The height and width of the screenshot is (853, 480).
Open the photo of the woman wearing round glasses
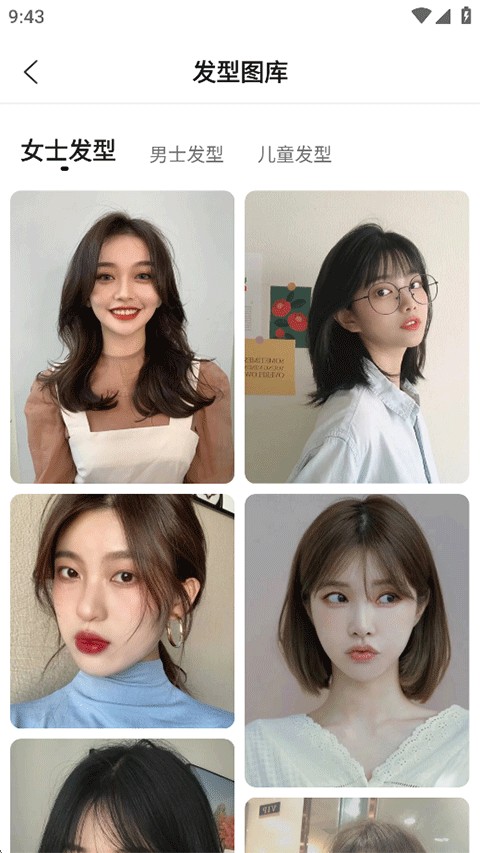(x=357, y=337)
